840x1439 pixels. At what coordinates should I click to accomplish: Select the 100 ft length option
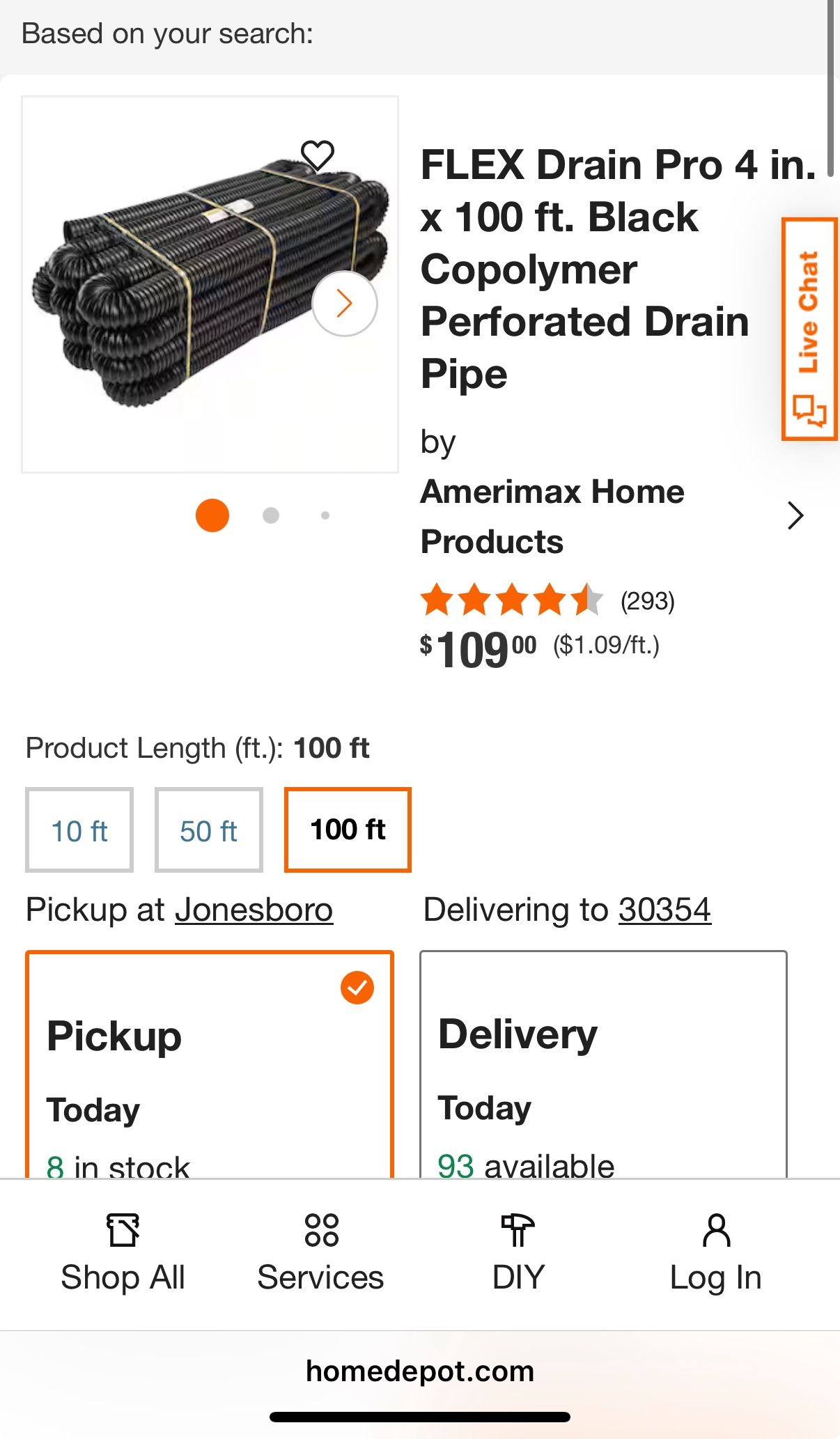pyautogui.click(x=348, y=830)
